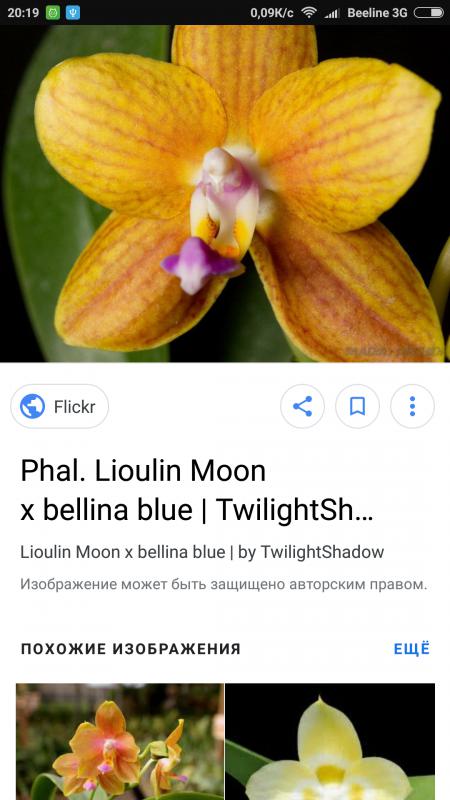
Task: Open the Flickr source chip
Action: [x=60, y=407]
